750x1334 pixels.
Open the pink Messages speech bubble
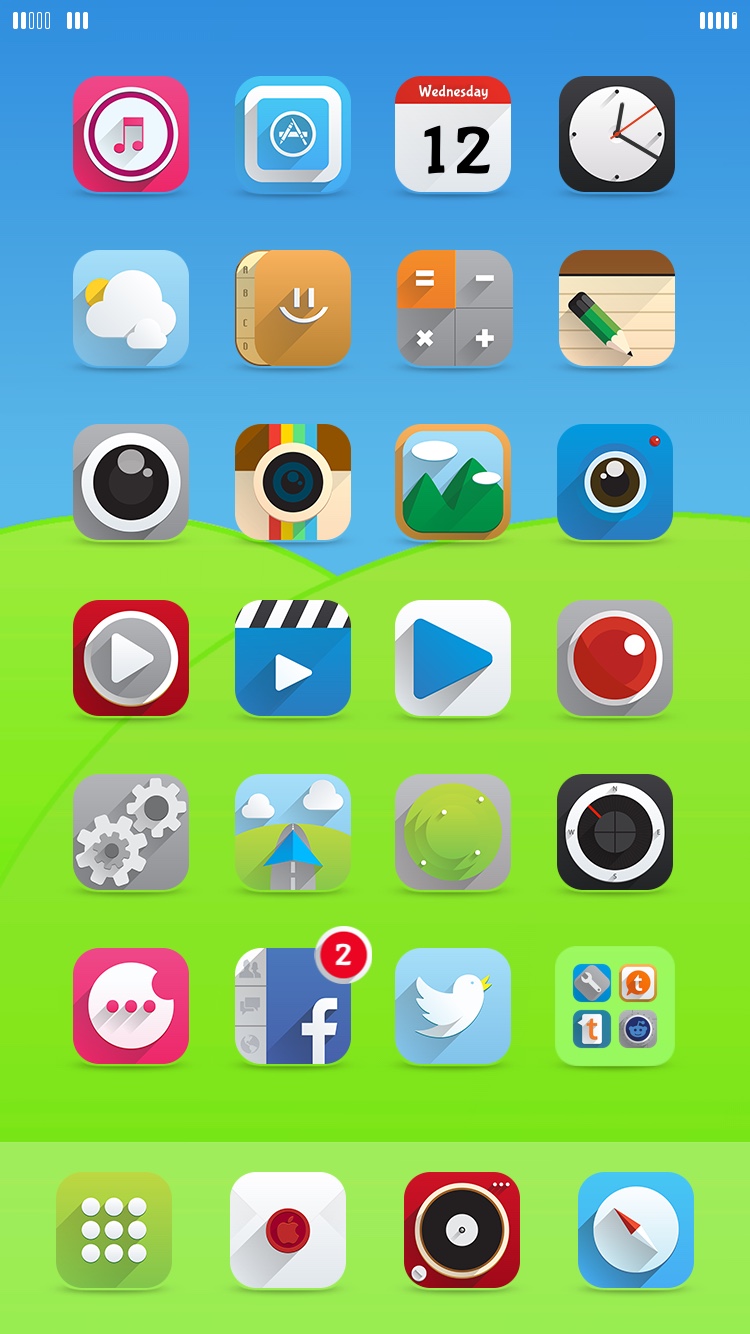(x=131, y=1006)
